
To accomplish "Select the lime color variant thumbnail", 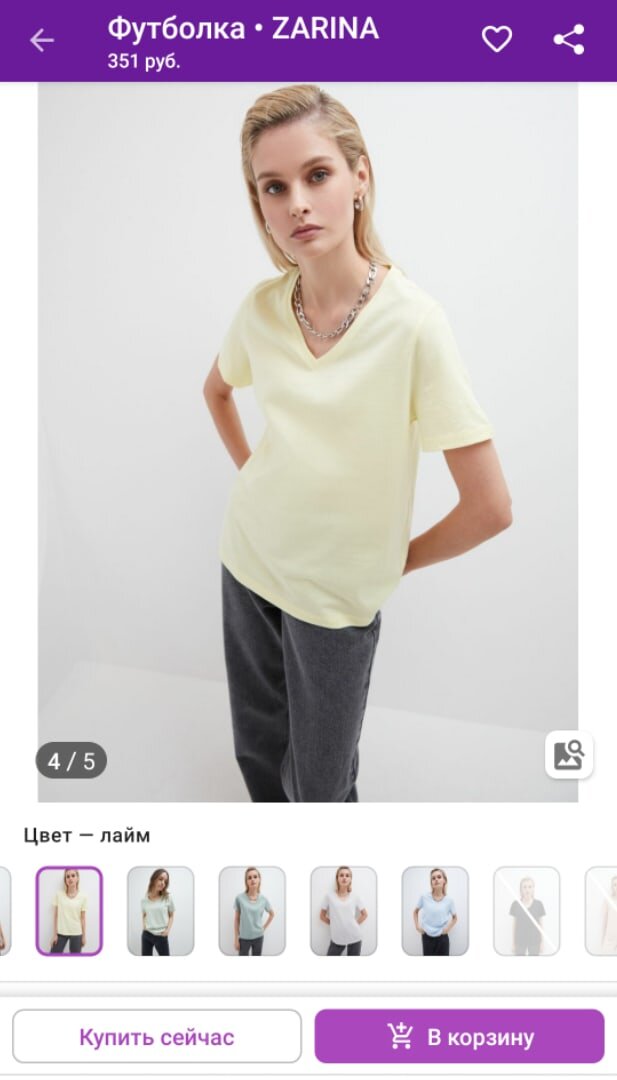I will [x=69, y=910].
